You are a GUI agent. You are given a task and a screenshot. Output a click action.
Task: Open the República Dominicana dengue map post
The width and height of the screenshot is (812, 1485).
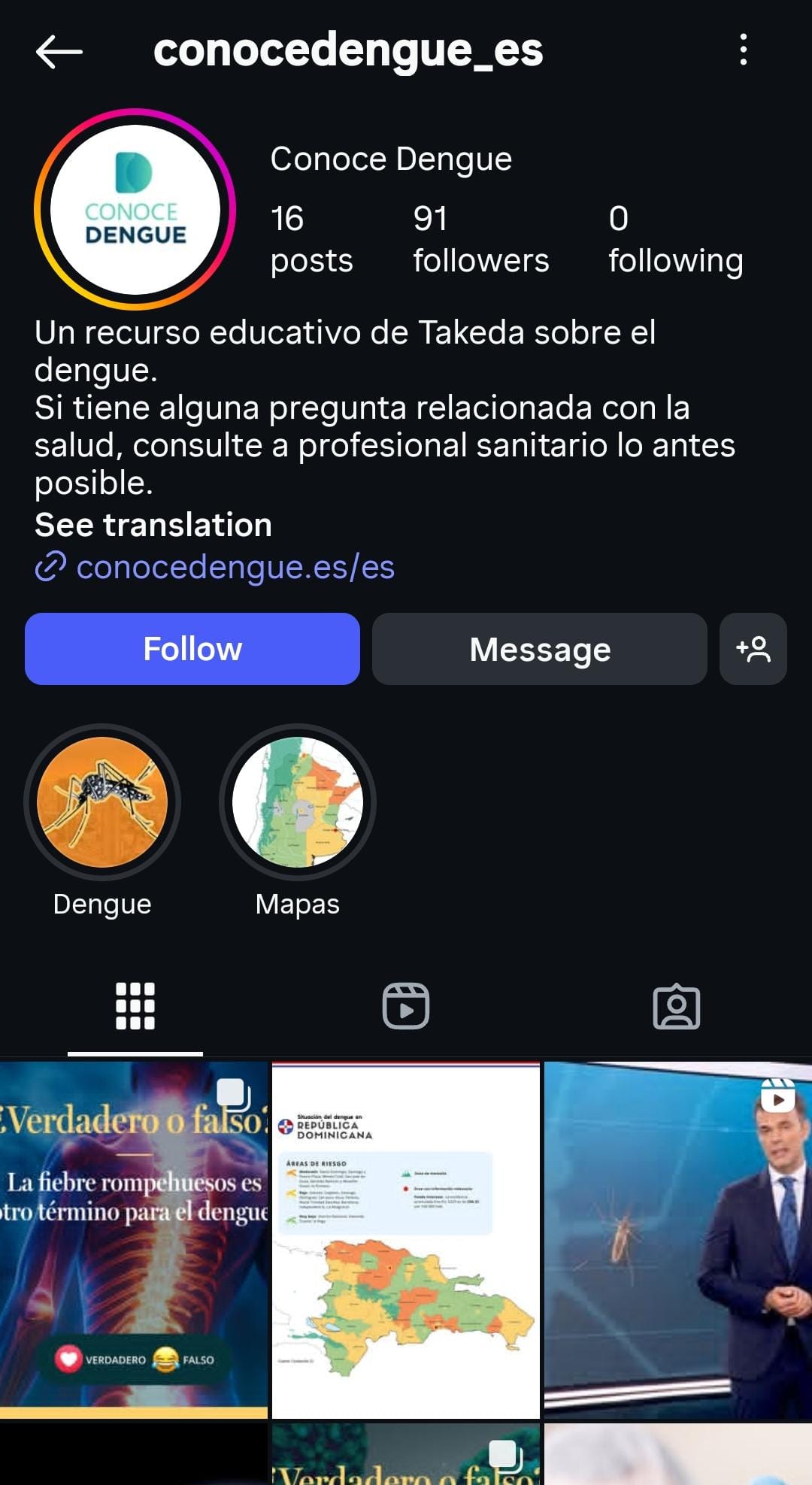[x=406, y=1241]
